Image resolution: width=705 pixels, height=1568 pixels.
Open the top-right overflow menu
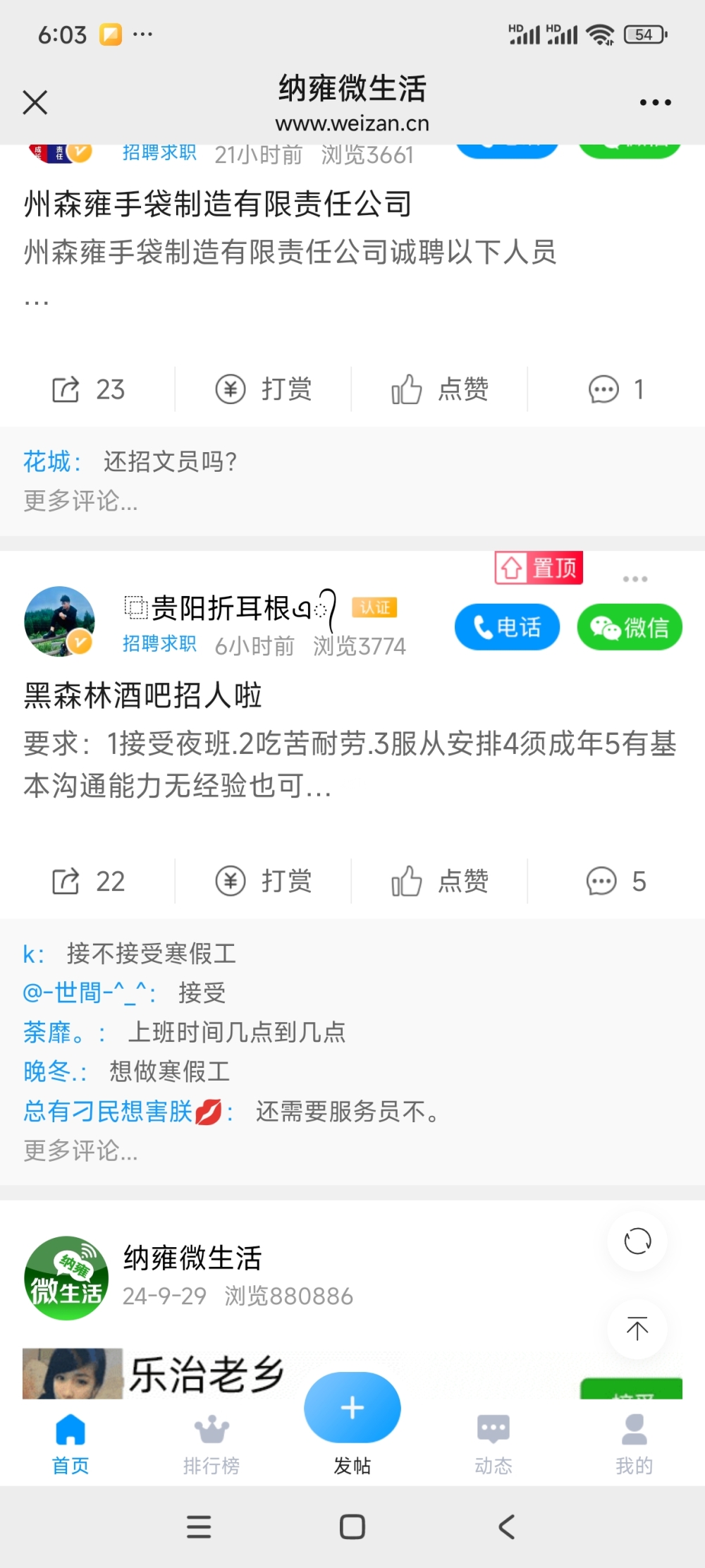point(655,102)
